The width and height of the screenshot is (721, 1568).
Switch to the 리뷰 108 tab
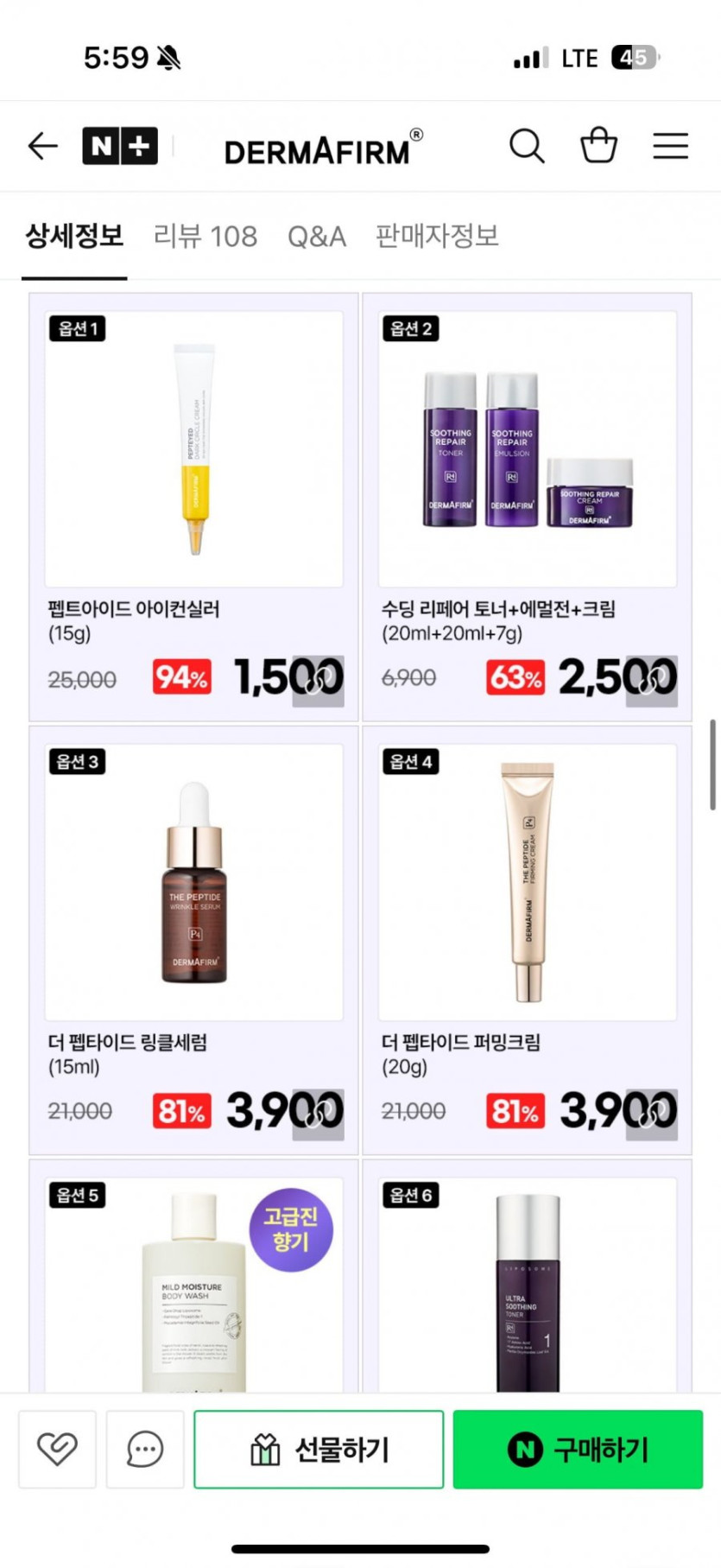(x=206, y=236)
